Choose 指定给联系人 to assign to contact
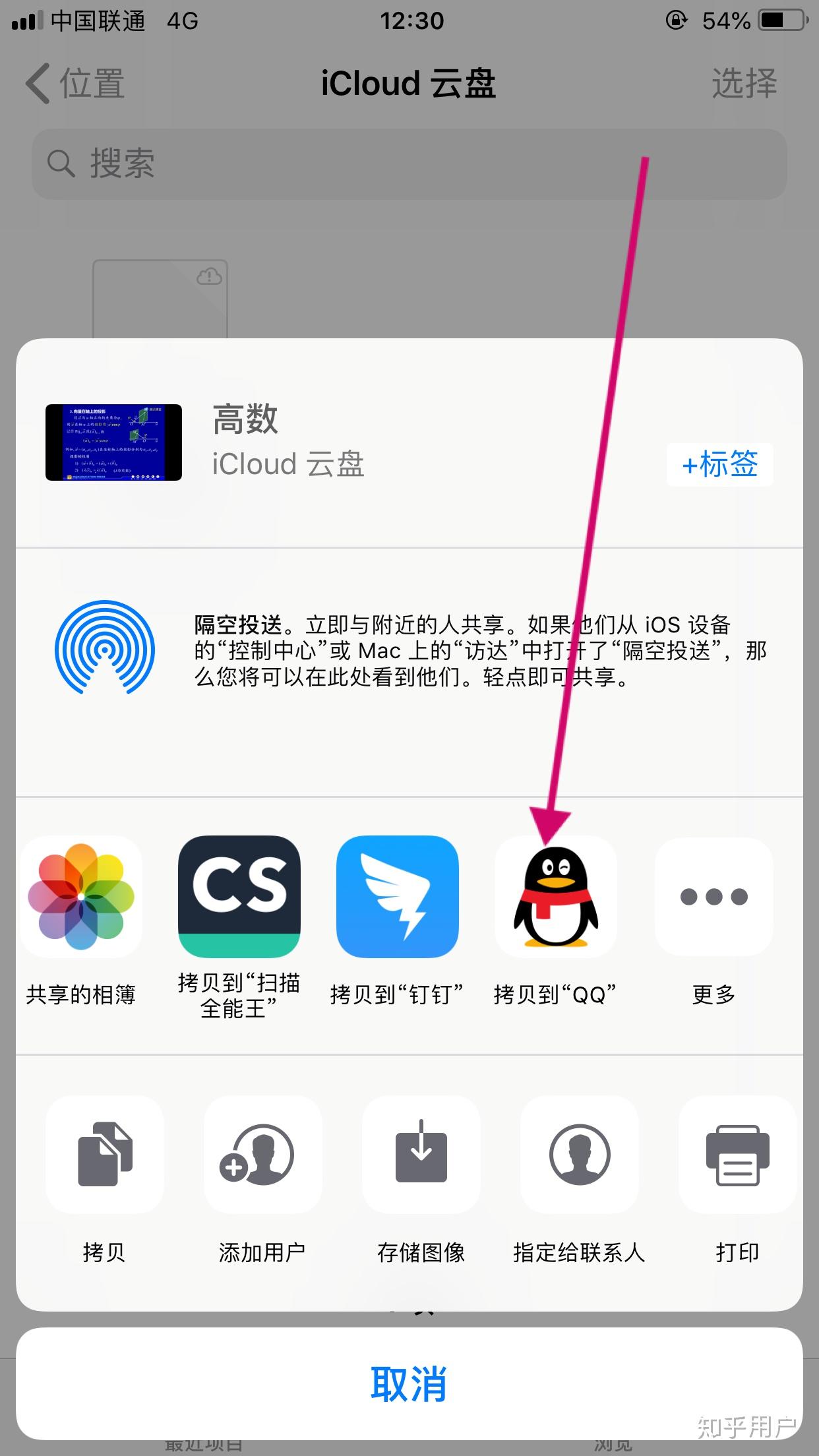819x1456 pixels. point(579,1157)
